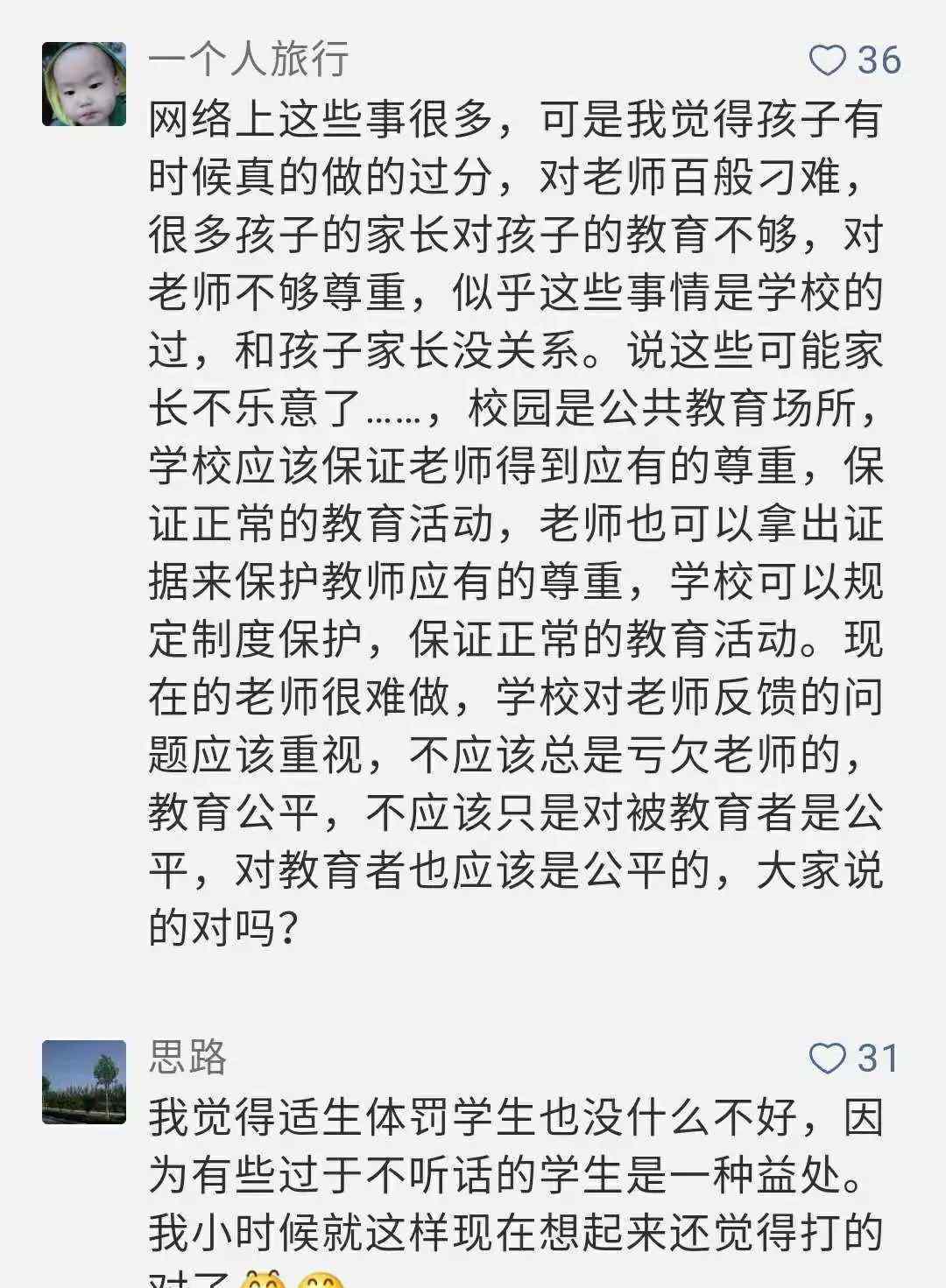Image resolution: width=946 pixels, height=1288 pixels.
Task: Like the comment by 一个人旅行
Action: point(827,60)
